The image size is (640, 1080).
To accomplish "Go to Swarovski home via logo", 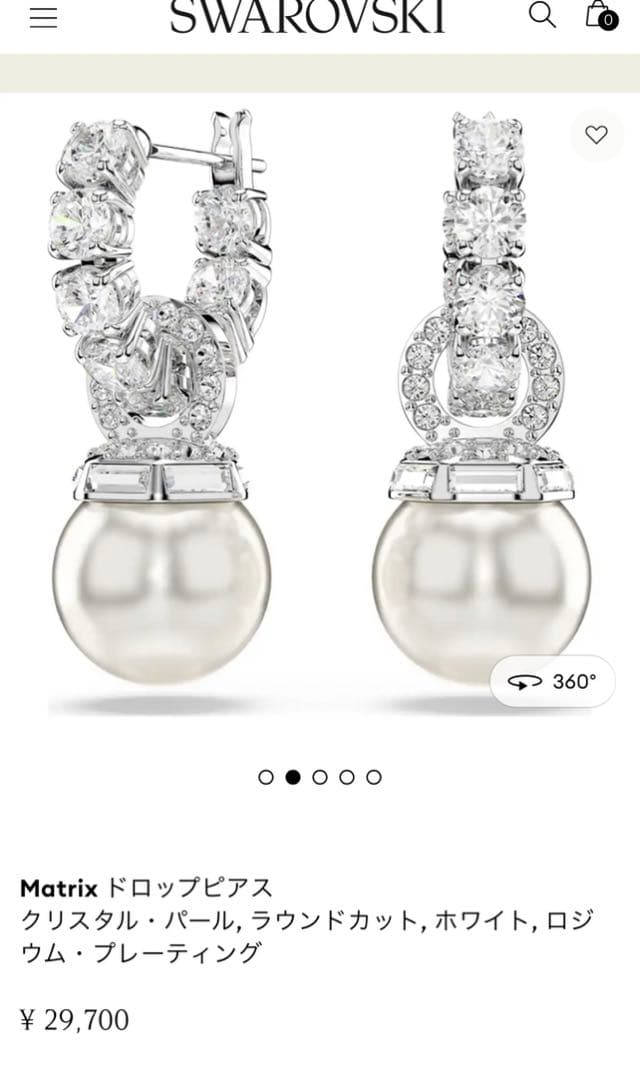I will tap(307, 16).
